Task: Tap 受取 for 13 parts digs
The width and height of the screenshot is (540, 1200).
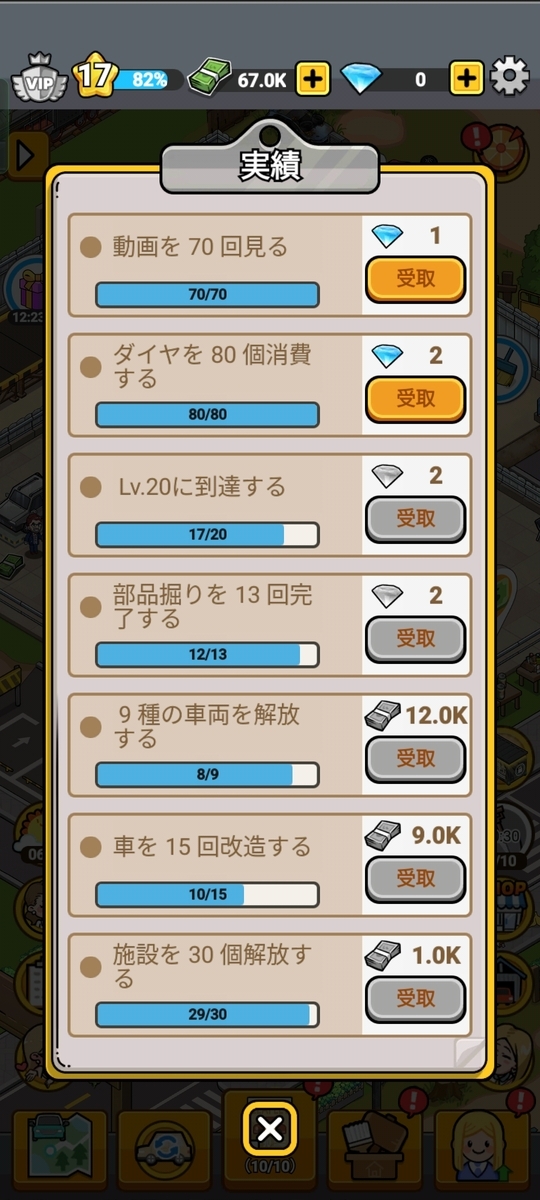Action: tap(415, 639)
